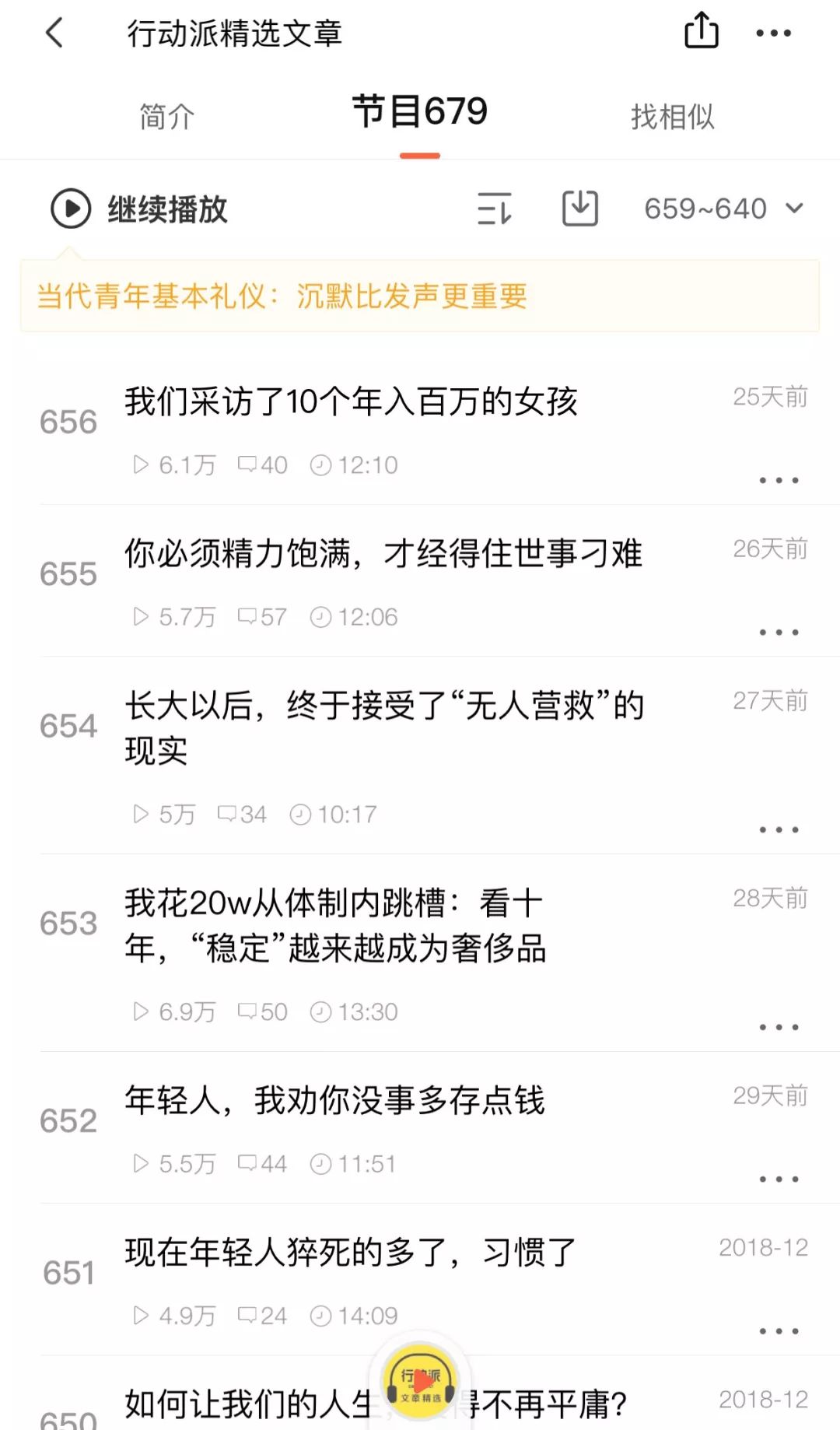Open more options for episode 656
The width and height of the screenshot is (840, 1430).
tap(779, 480)
